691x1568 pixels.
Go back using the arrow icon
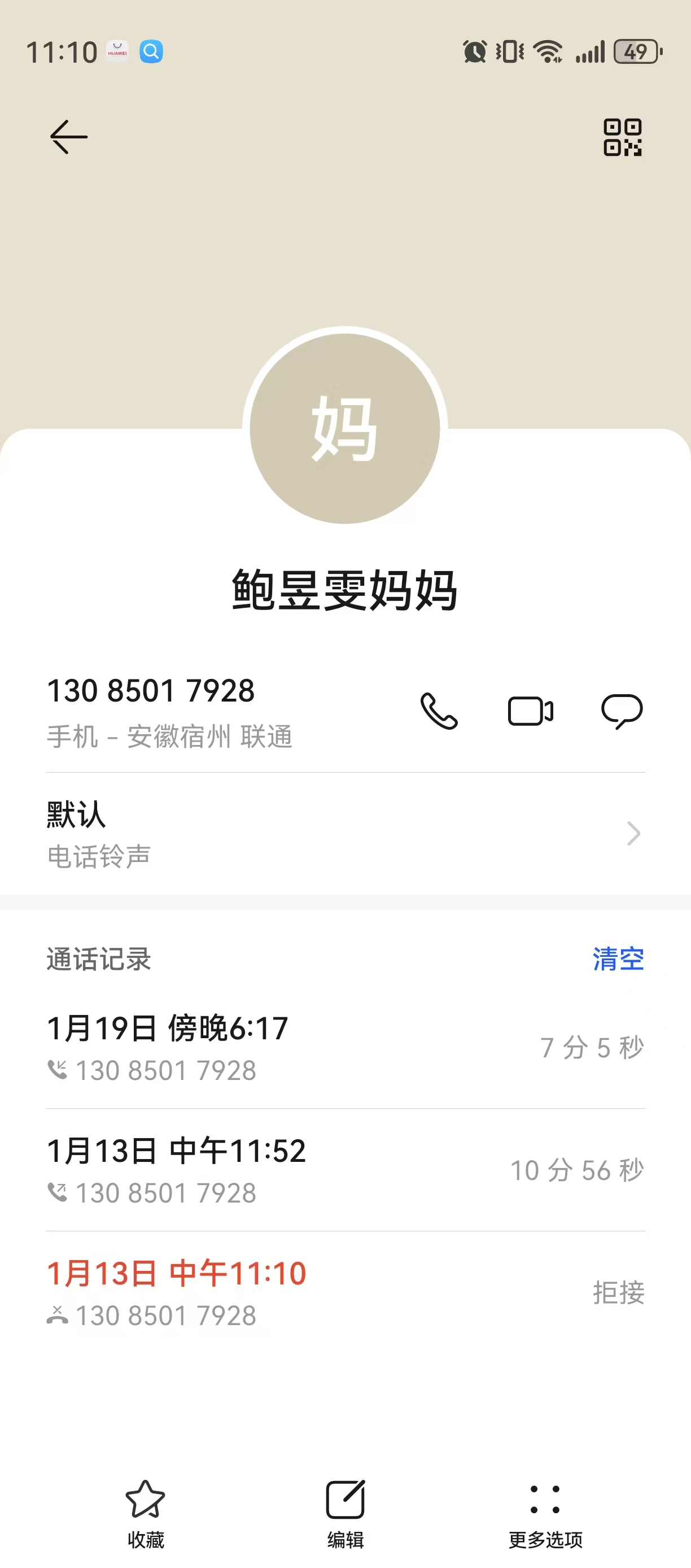(x=69, y=137)
